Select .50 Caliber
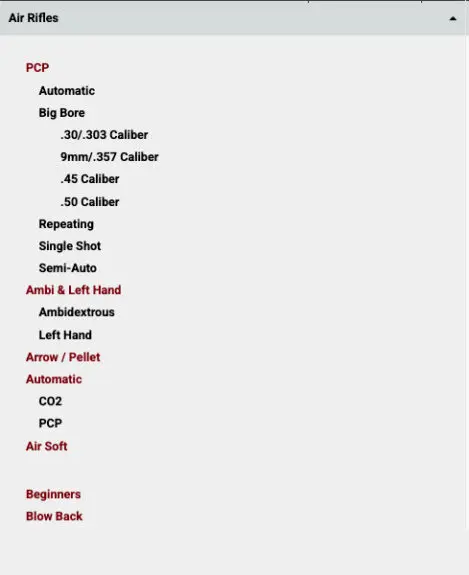 coord(90,202)
